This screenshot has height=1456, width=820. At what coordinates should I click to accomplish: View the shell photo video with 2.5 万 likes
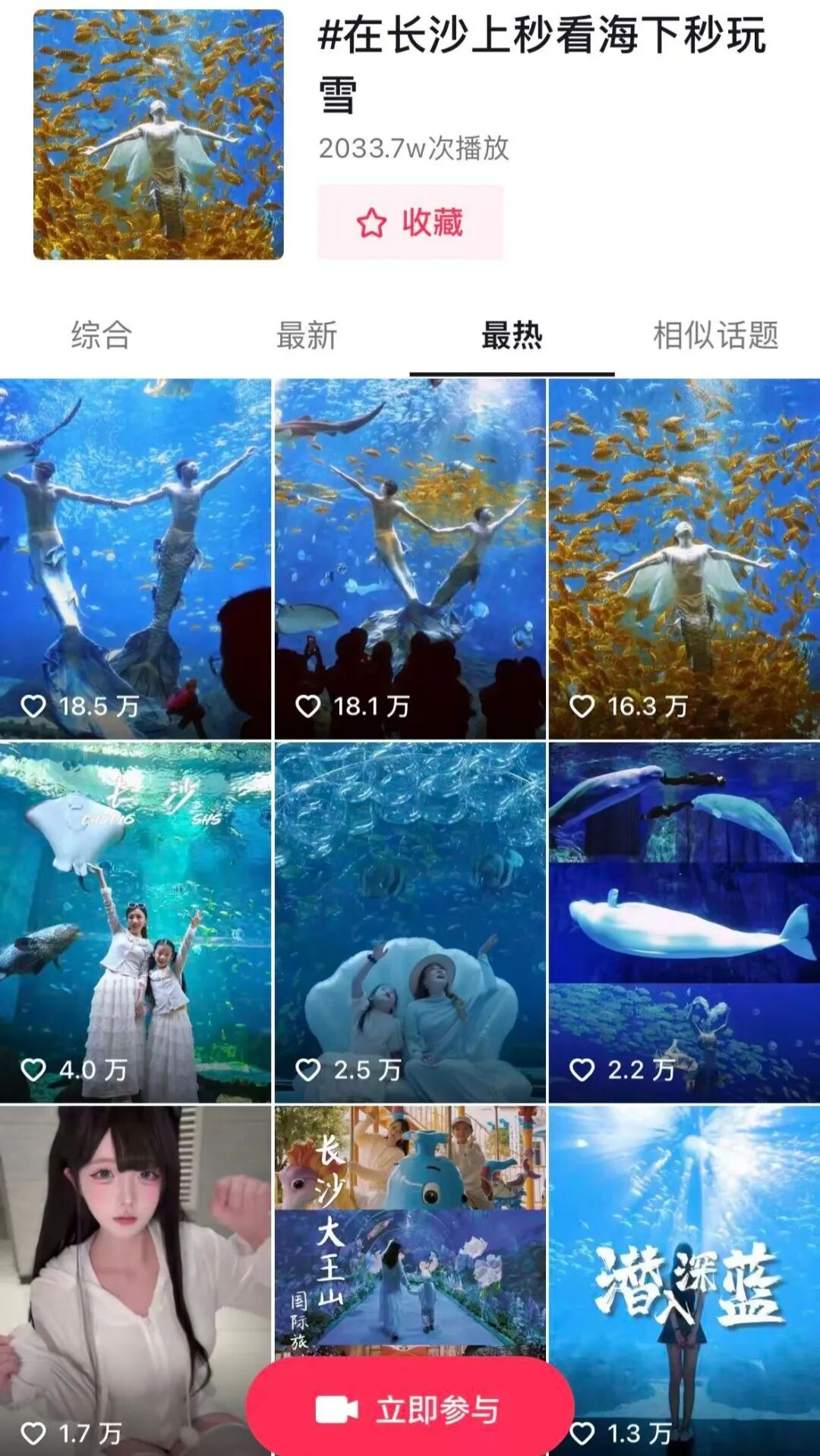410,922
